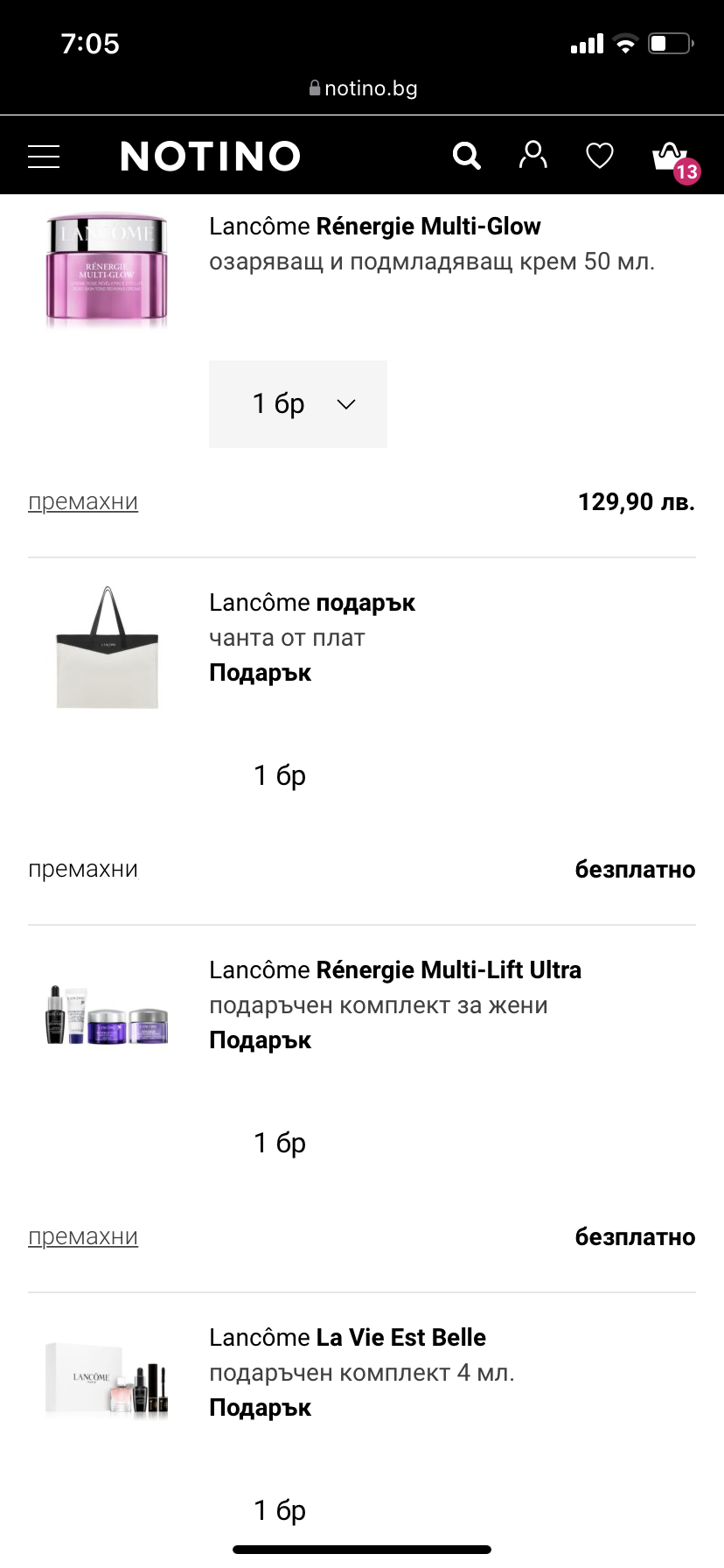Open the user account icon
724x1568 pixels.
point(533,155)
